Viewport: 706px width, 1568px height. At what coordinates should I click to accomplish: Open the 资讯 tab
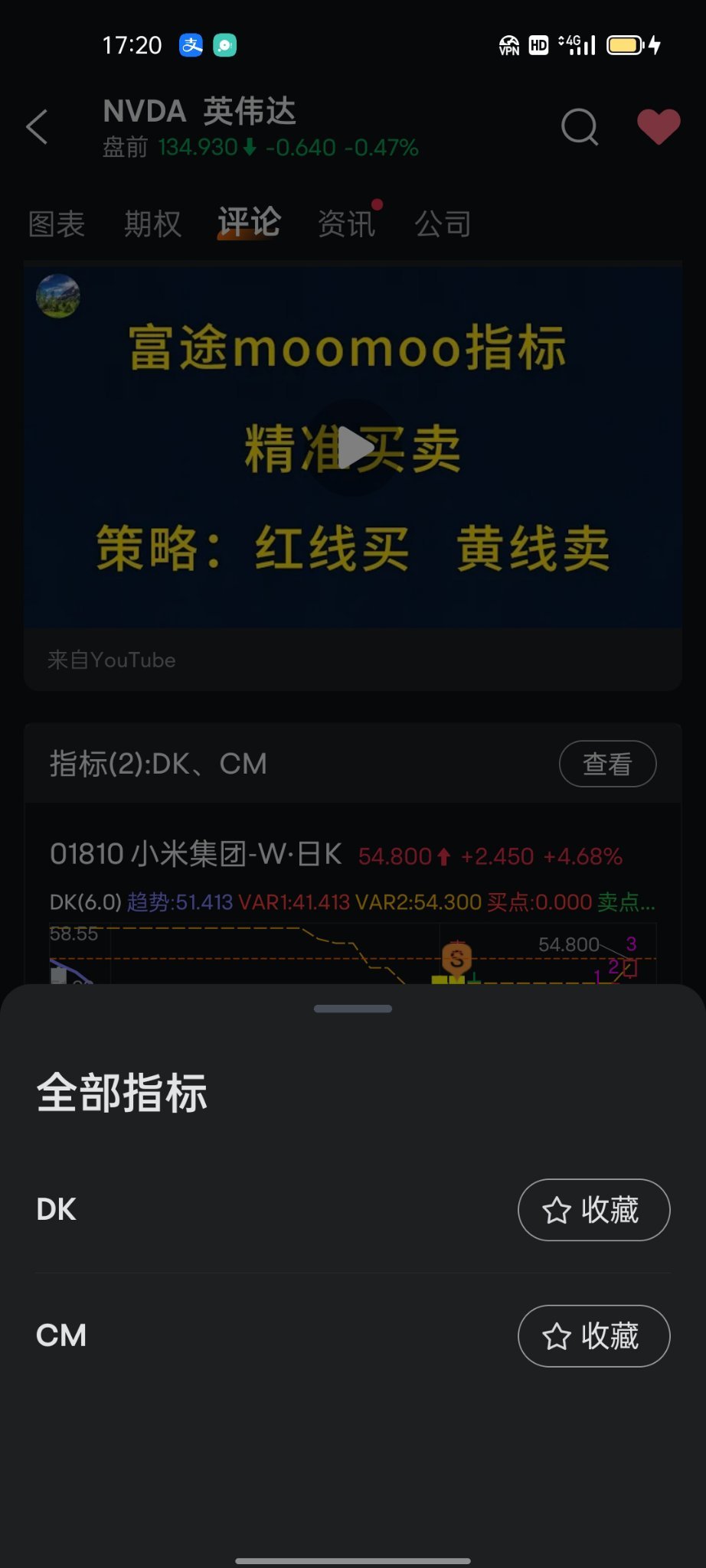[x=347, y=224]
